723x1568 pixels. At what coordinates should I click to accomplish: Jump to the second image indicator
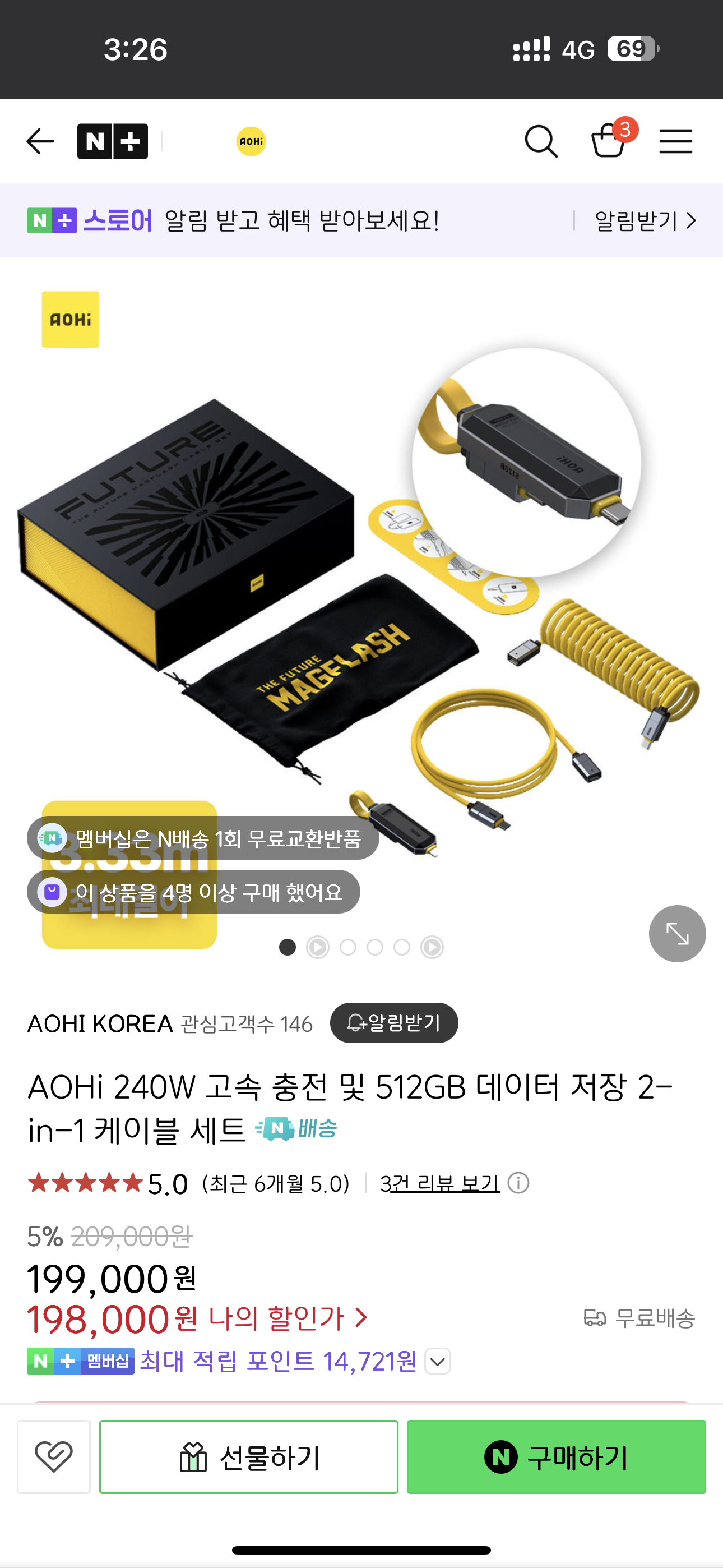click(x=318, y=947)
